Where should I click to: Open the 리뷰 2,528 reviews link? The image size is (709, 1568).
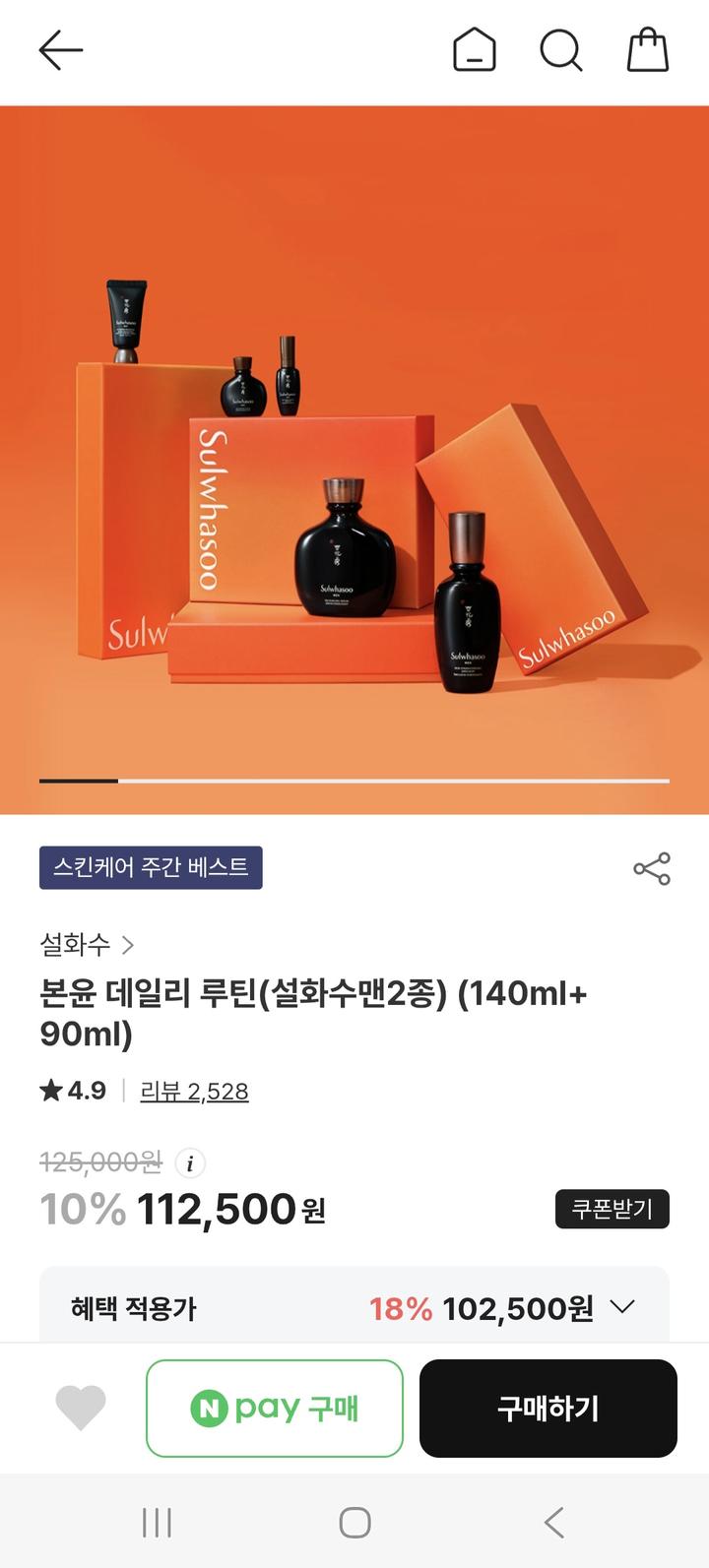click(x=194, y=1091)
